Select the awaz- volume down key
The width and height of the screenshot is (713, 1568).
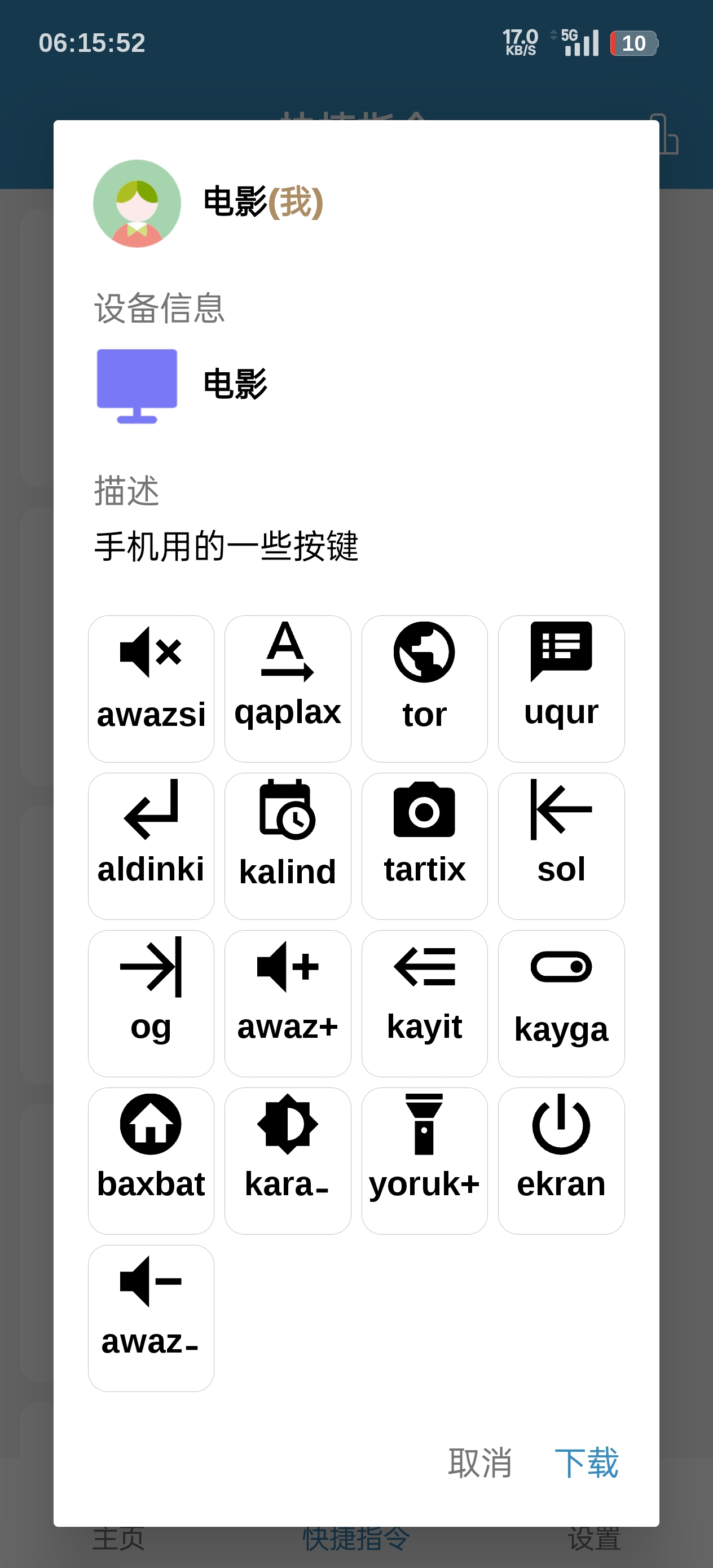[151, 1318]
